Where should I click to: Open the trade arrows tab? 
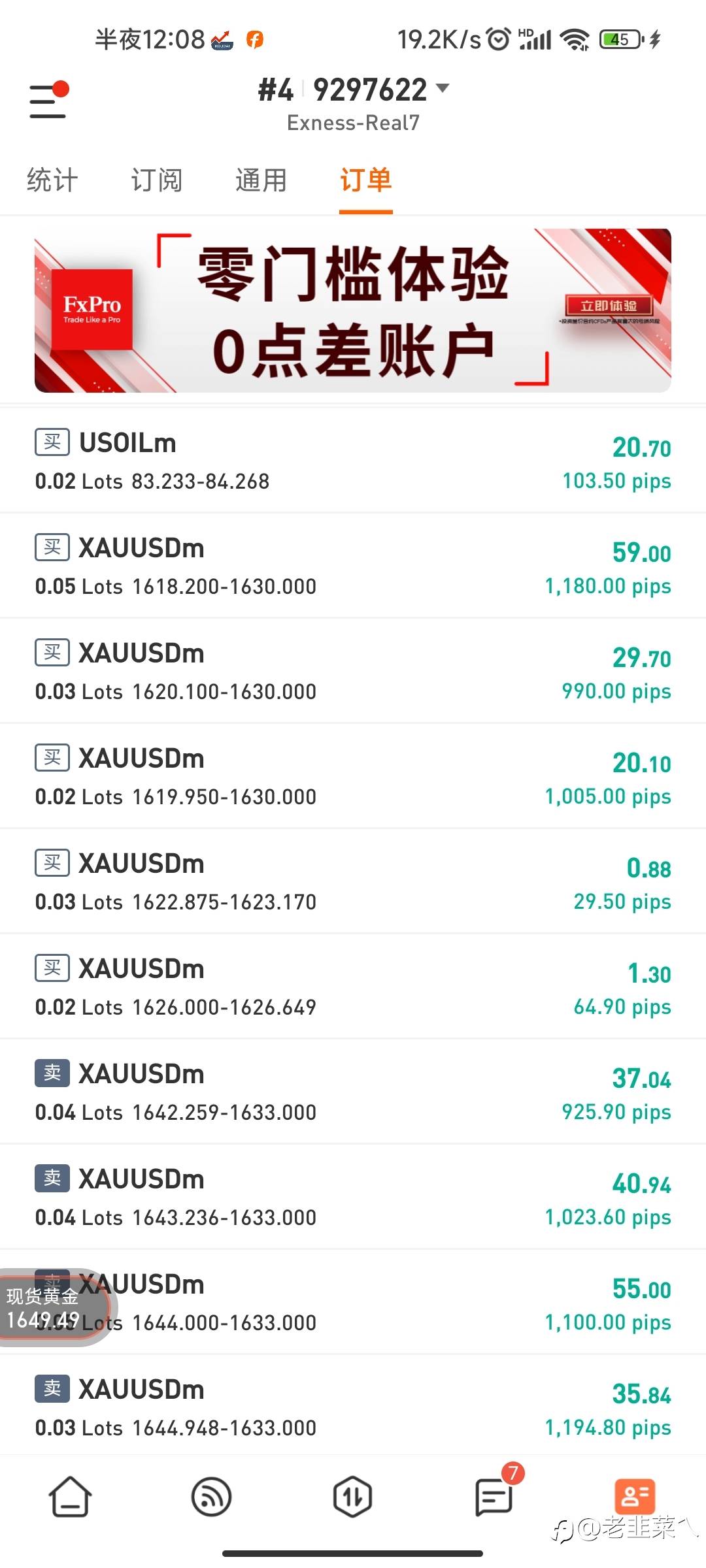pyautogui.click(x=353, y=1497)
